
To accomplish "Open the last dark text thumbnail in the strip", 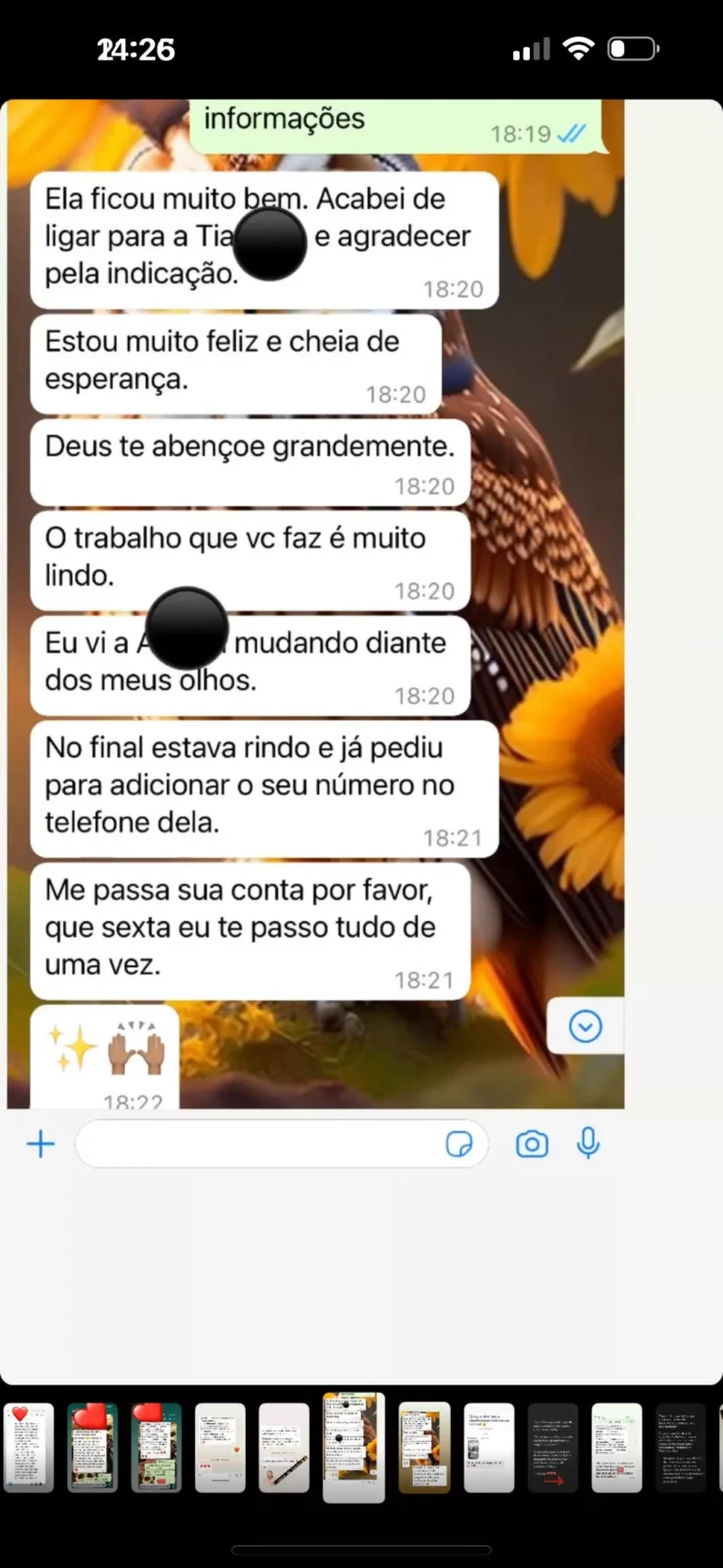I will click(x=681, y=1447).
